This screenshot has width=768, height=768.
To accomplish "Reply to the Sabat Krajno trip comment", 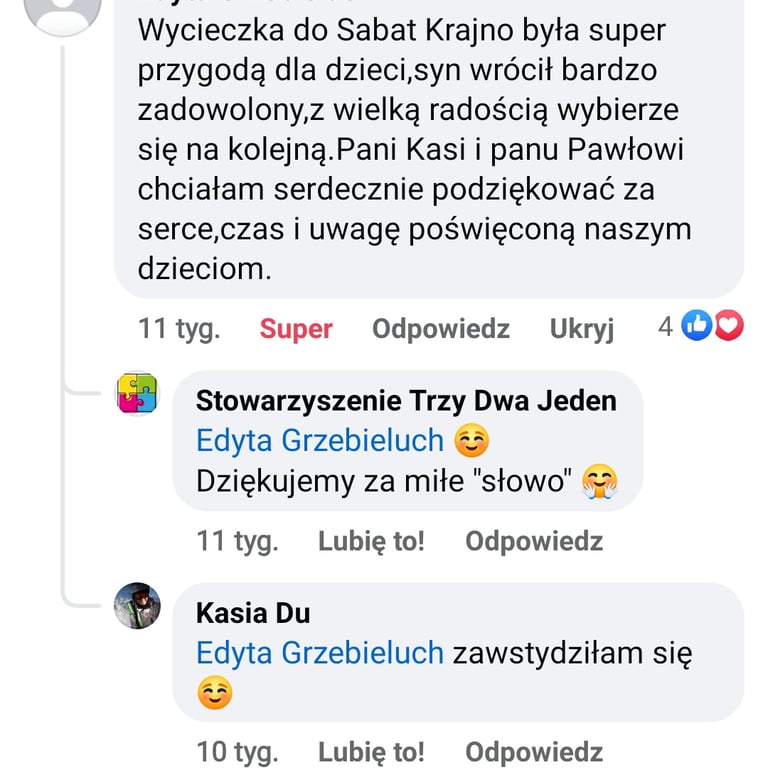I will [441, 328].
